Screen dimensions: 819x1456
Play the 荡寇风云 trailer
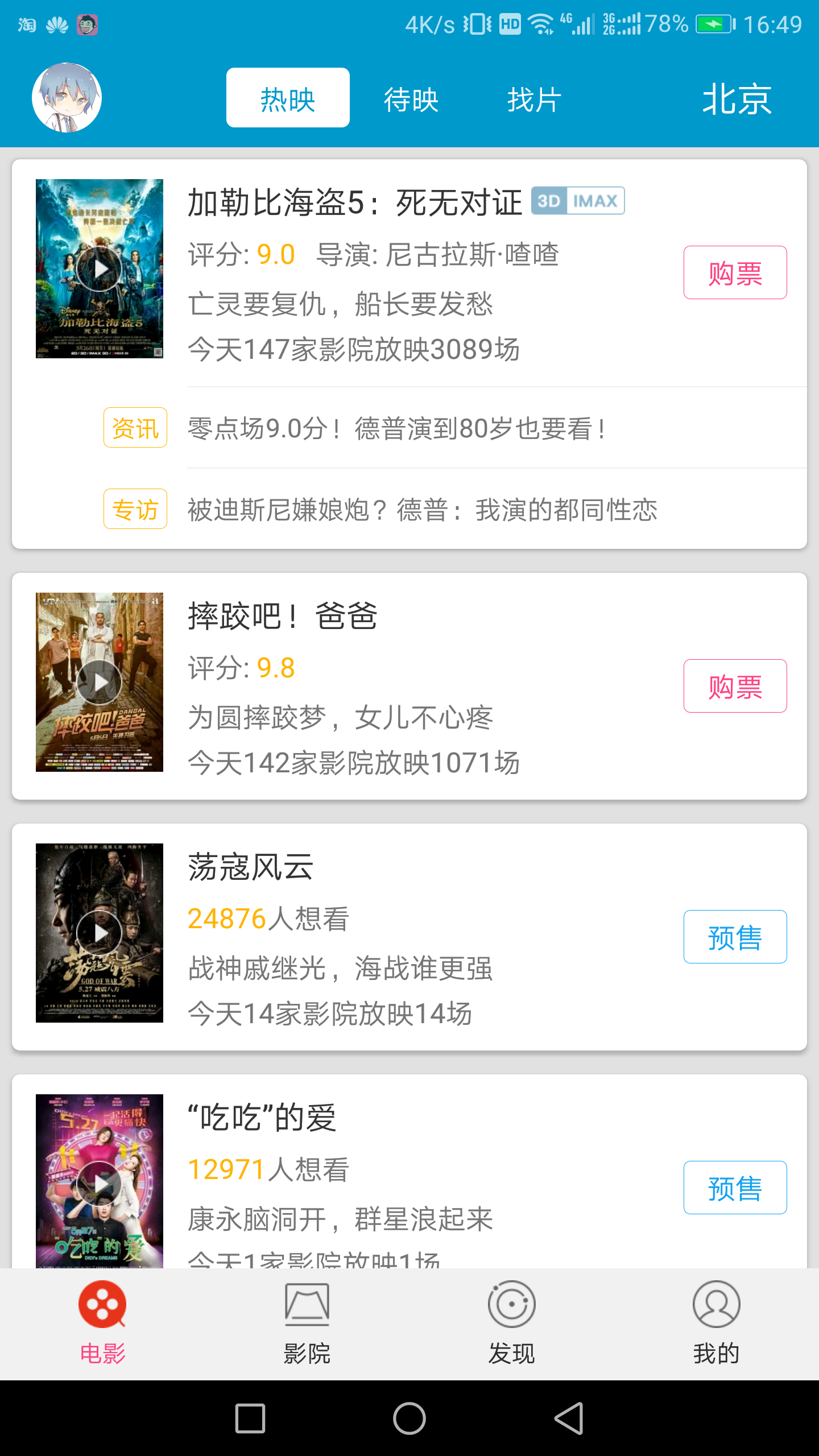[100, 933]
